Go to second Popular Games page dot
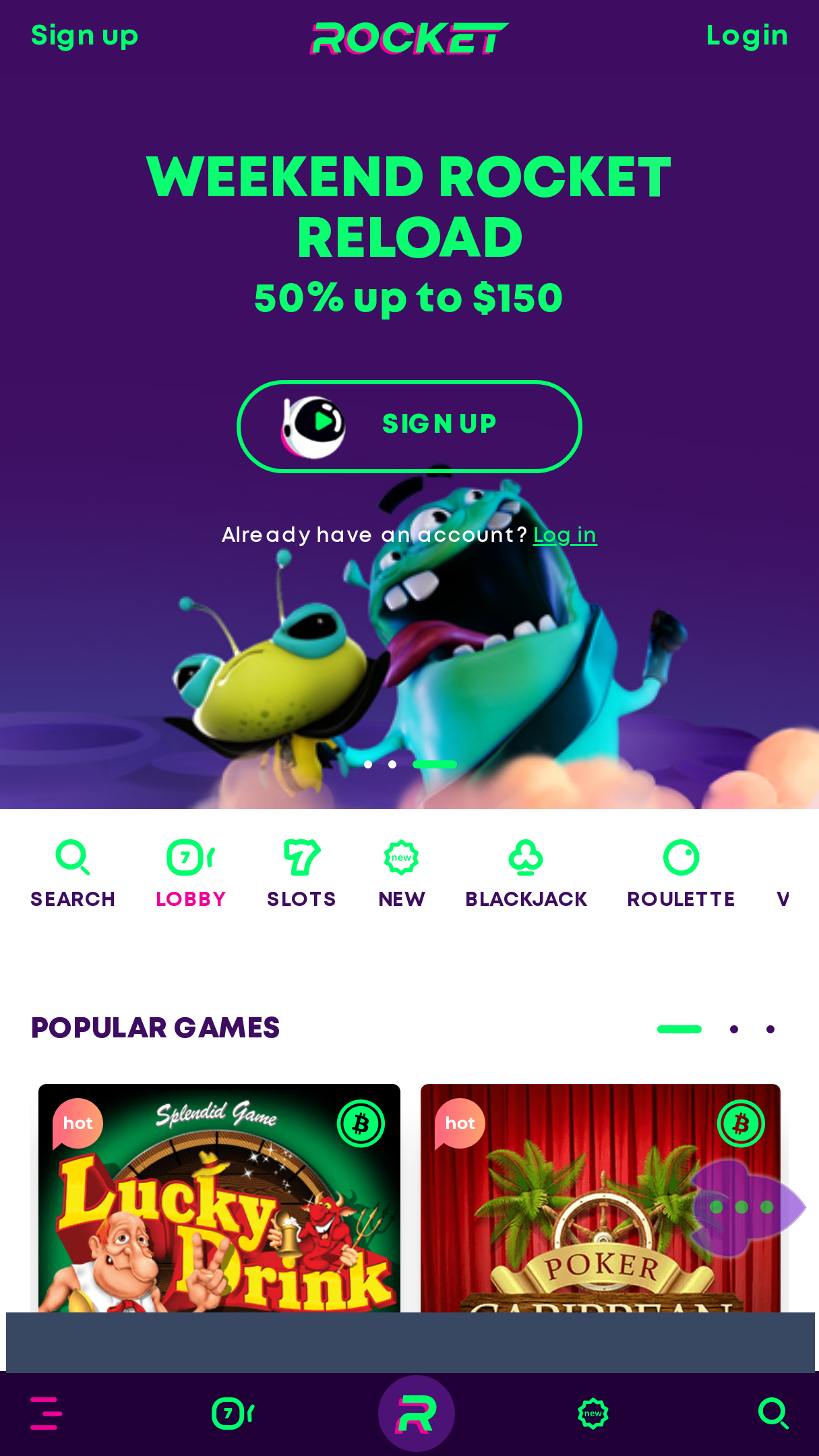The height and width of the screenshot is (1456, 819). [x=734, y=1029]
